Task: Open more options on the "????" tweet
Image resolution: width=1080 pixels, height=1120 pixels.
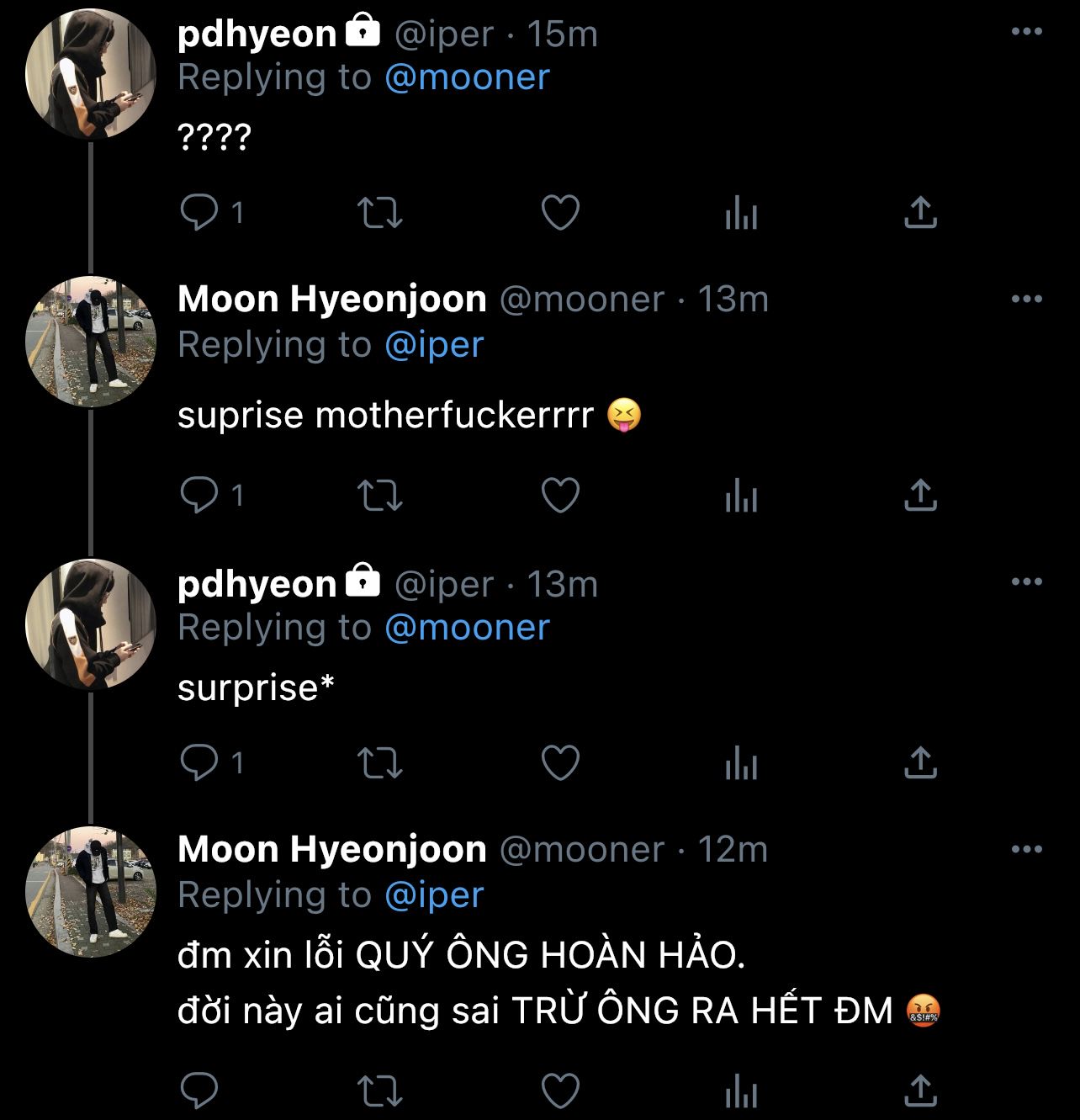Action: coord(1026,32)
